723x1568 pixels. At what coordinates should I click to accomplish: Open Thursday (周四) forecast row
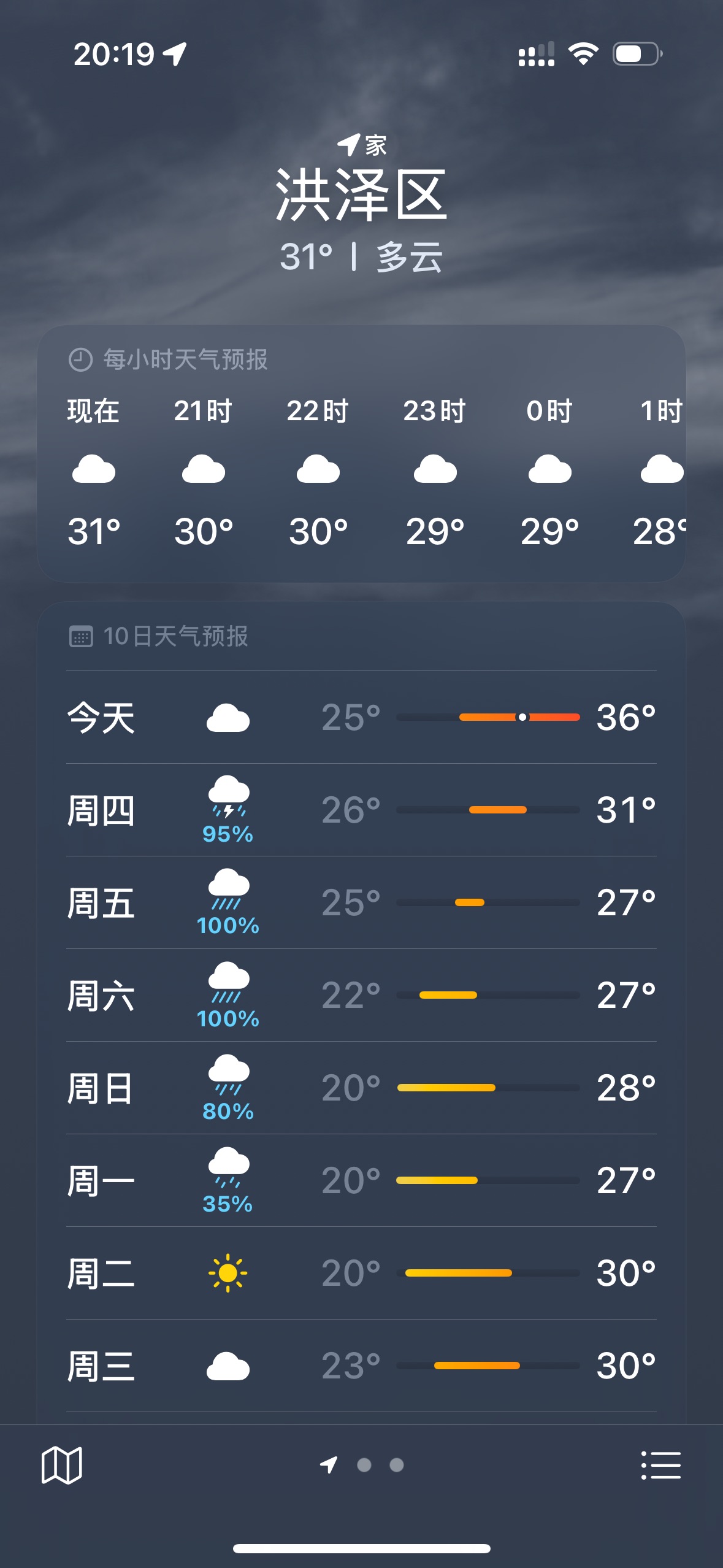[x=361, y=810]
